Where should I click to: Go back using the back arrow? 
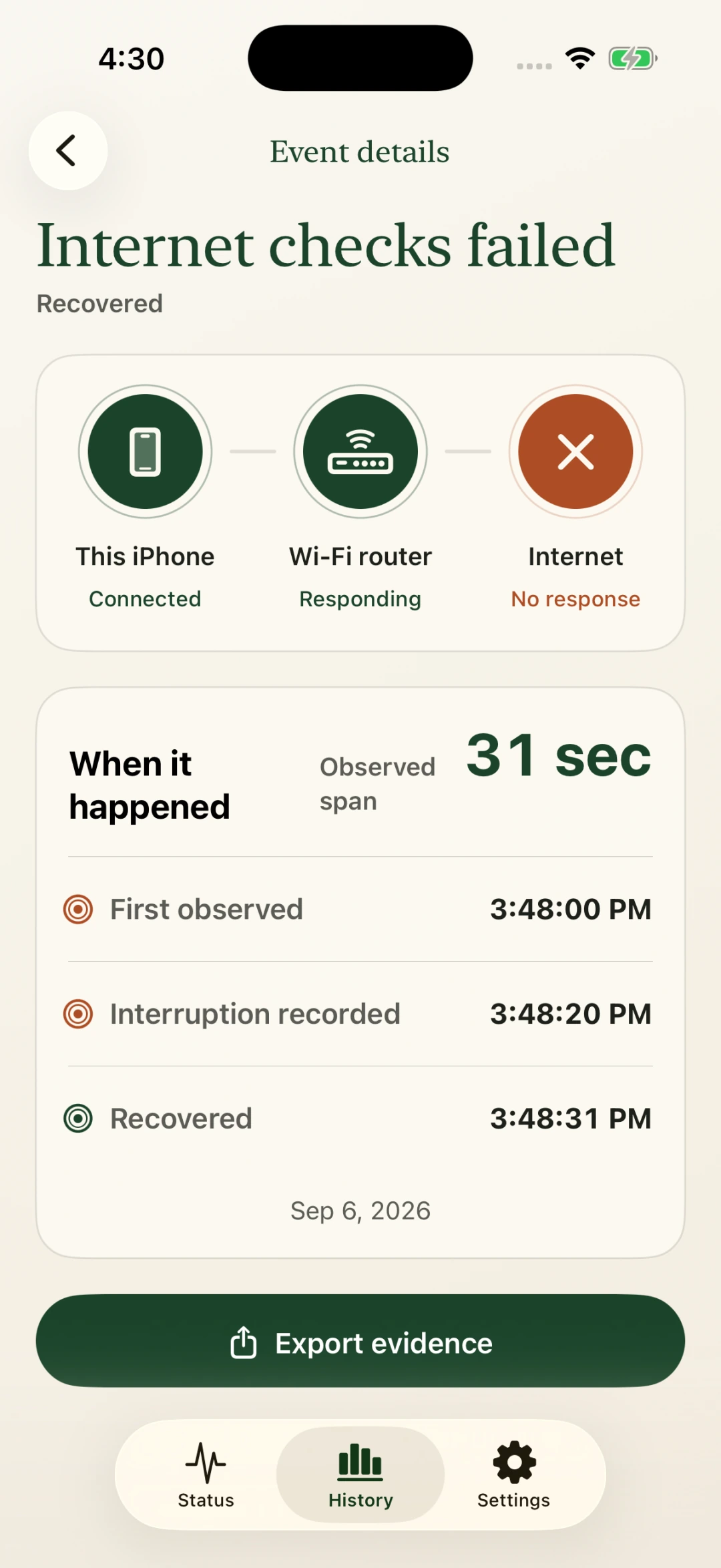[68, 151]
